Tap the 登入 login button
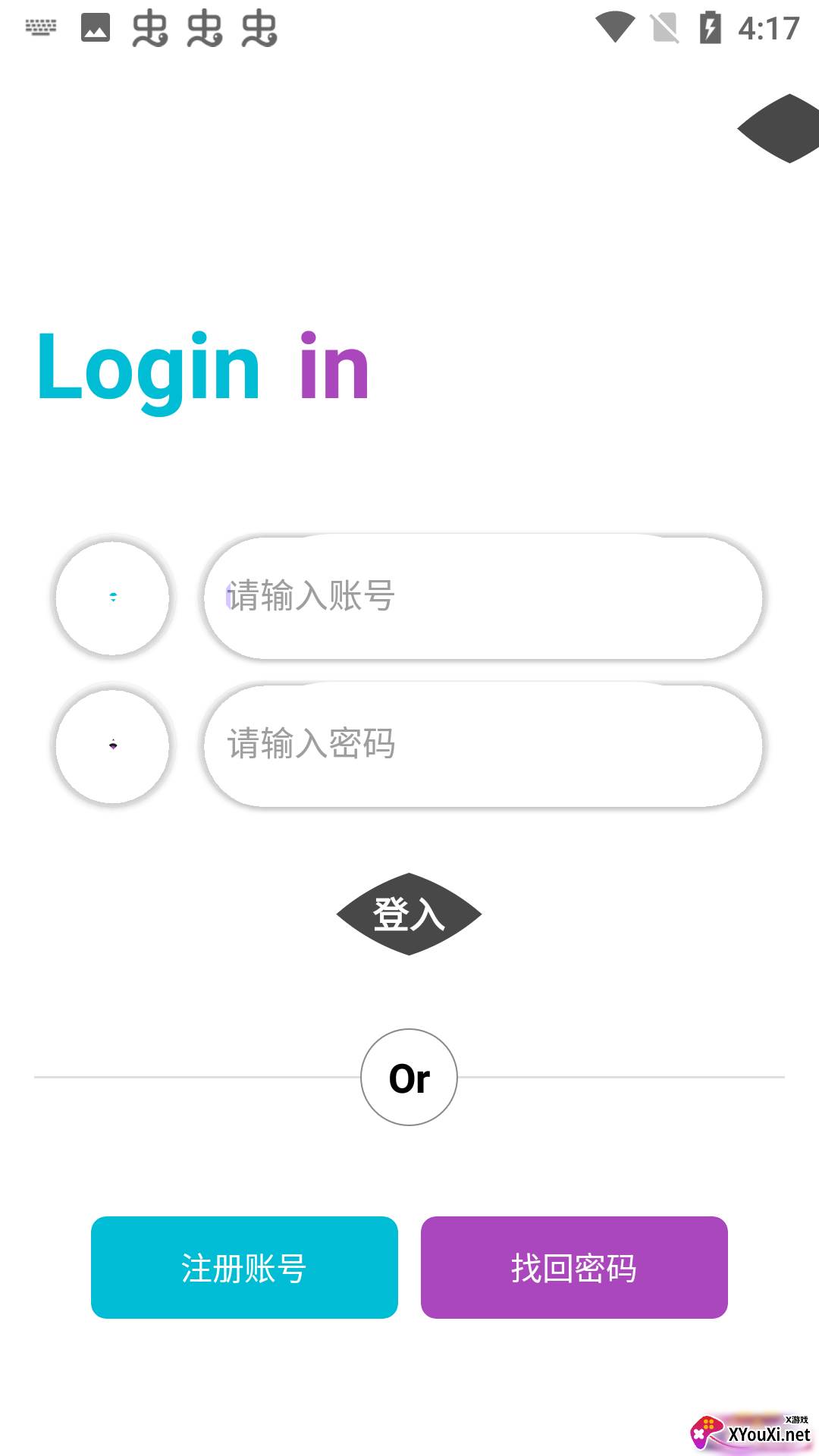819x1456 pixels. pyautogui.click(x=409, y=914)
